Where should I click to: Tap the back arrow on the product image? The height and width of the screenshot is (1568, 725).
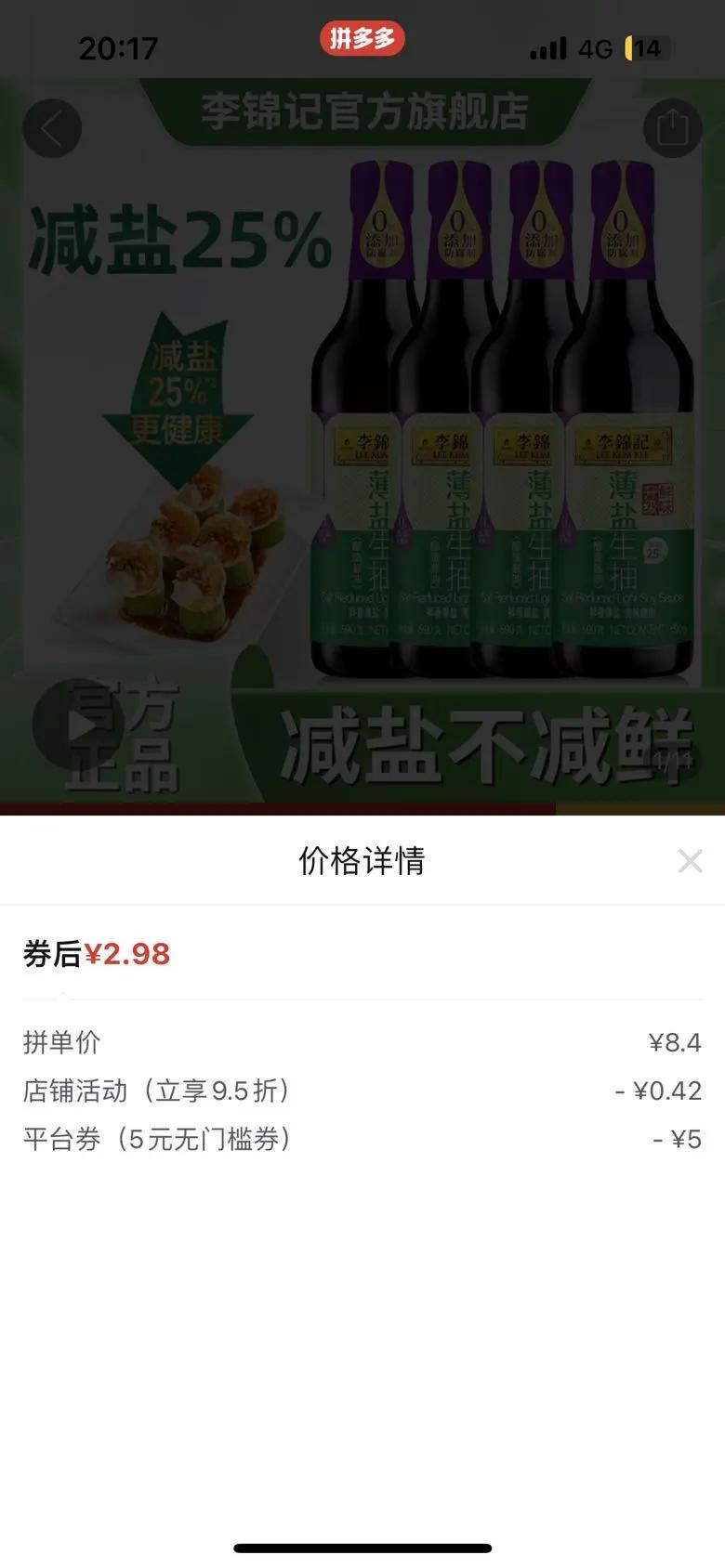click(53, 125)
